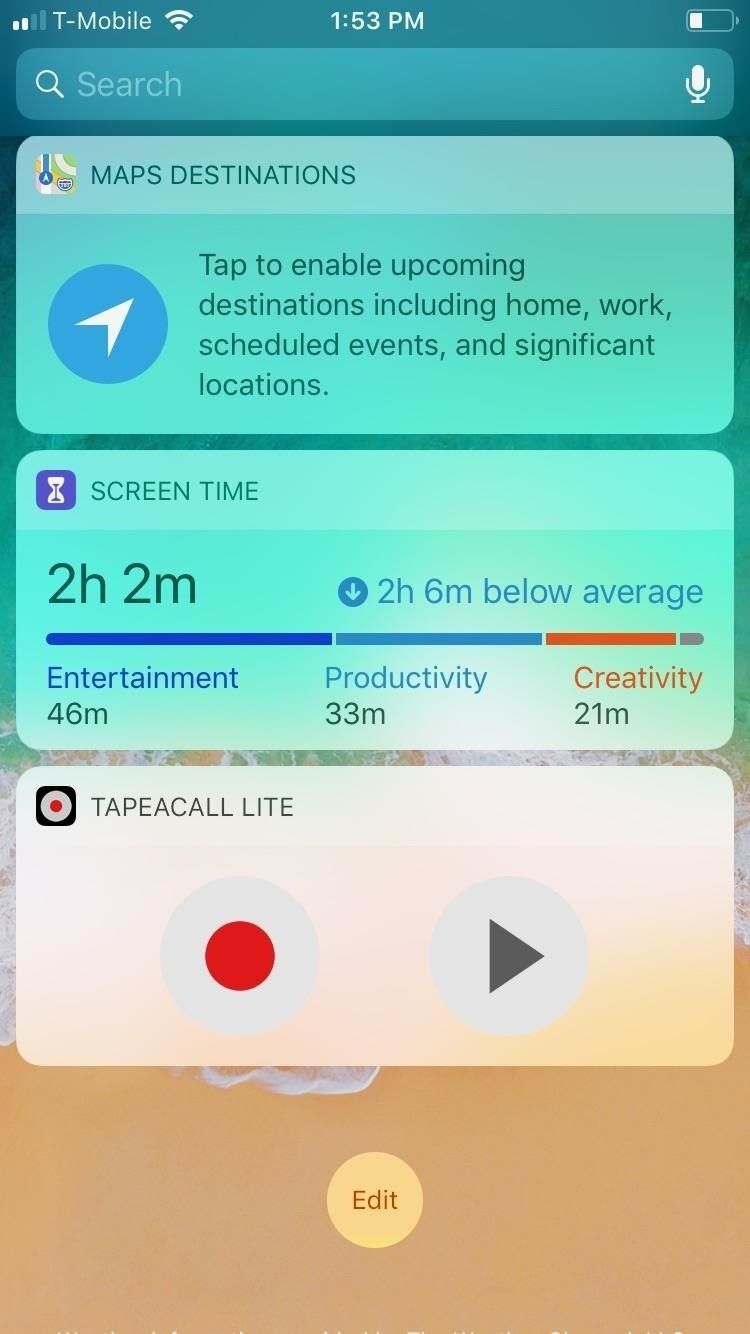This screenshot has height=1334, width=750.
Task: Tap the blue down-arrow beside below average text
Action: click(352, 591)
